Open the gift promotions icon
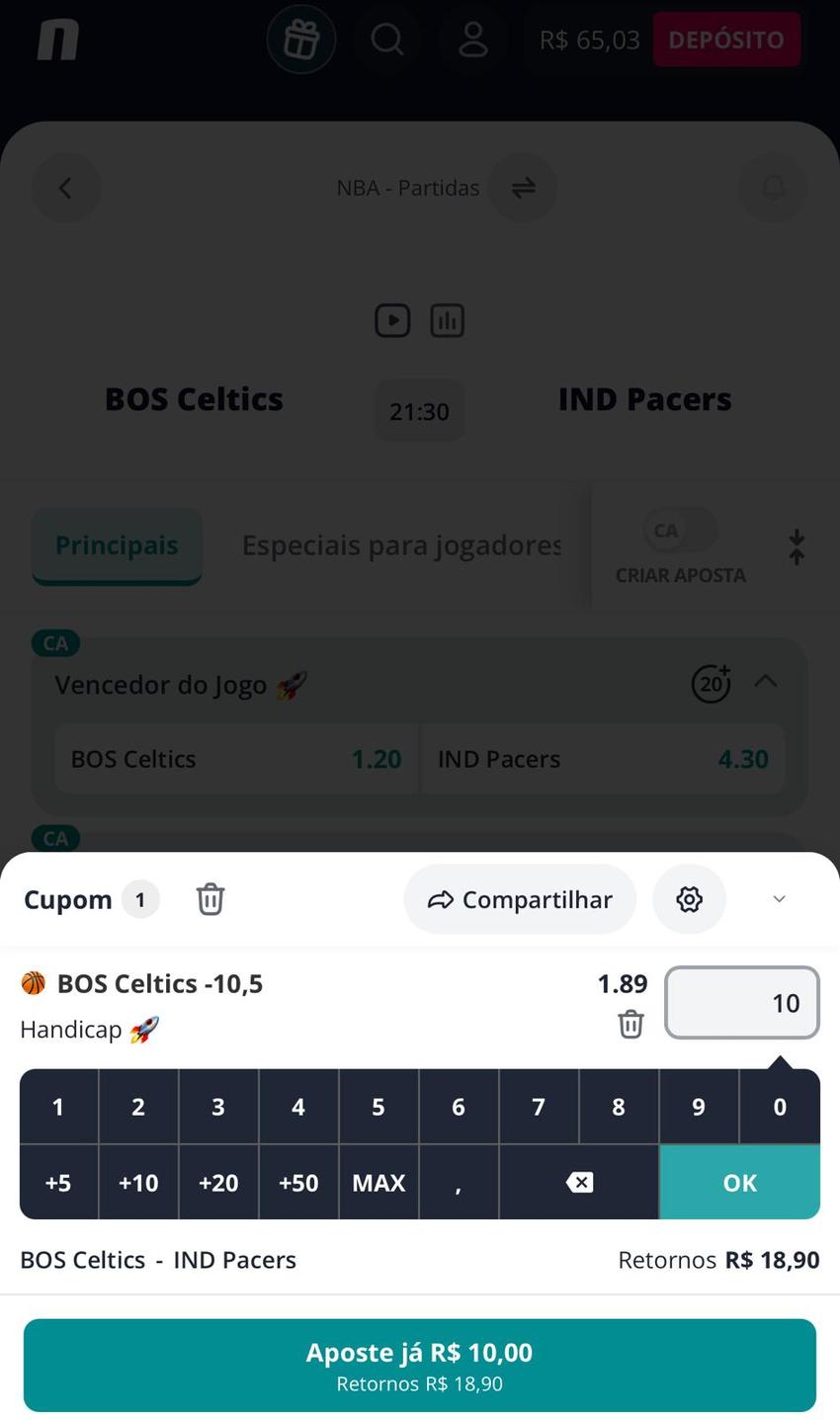The image size is (840, 1420). point(300,40)
